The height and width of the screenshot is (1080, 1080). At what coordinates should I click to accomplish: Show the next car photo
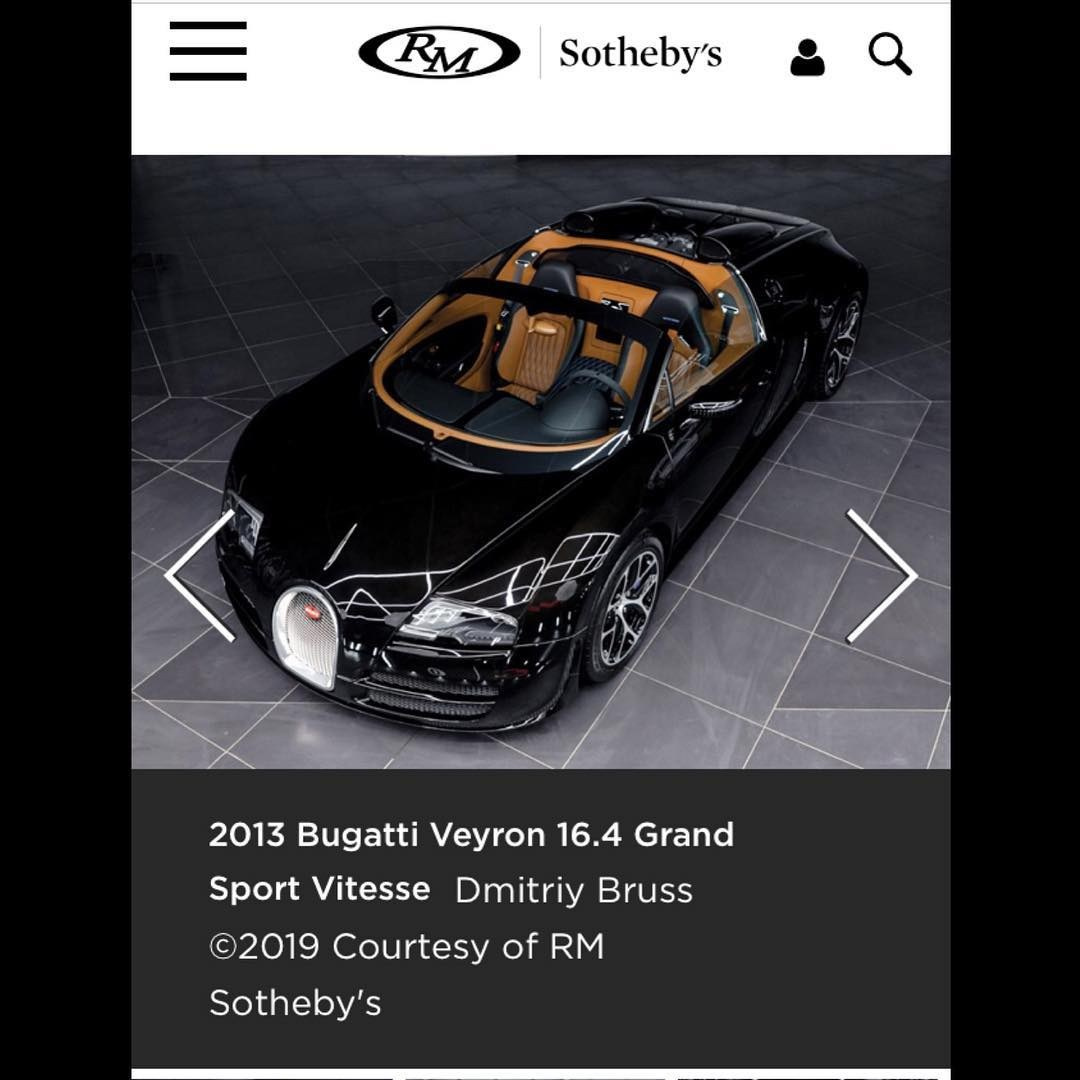[880, 575]
